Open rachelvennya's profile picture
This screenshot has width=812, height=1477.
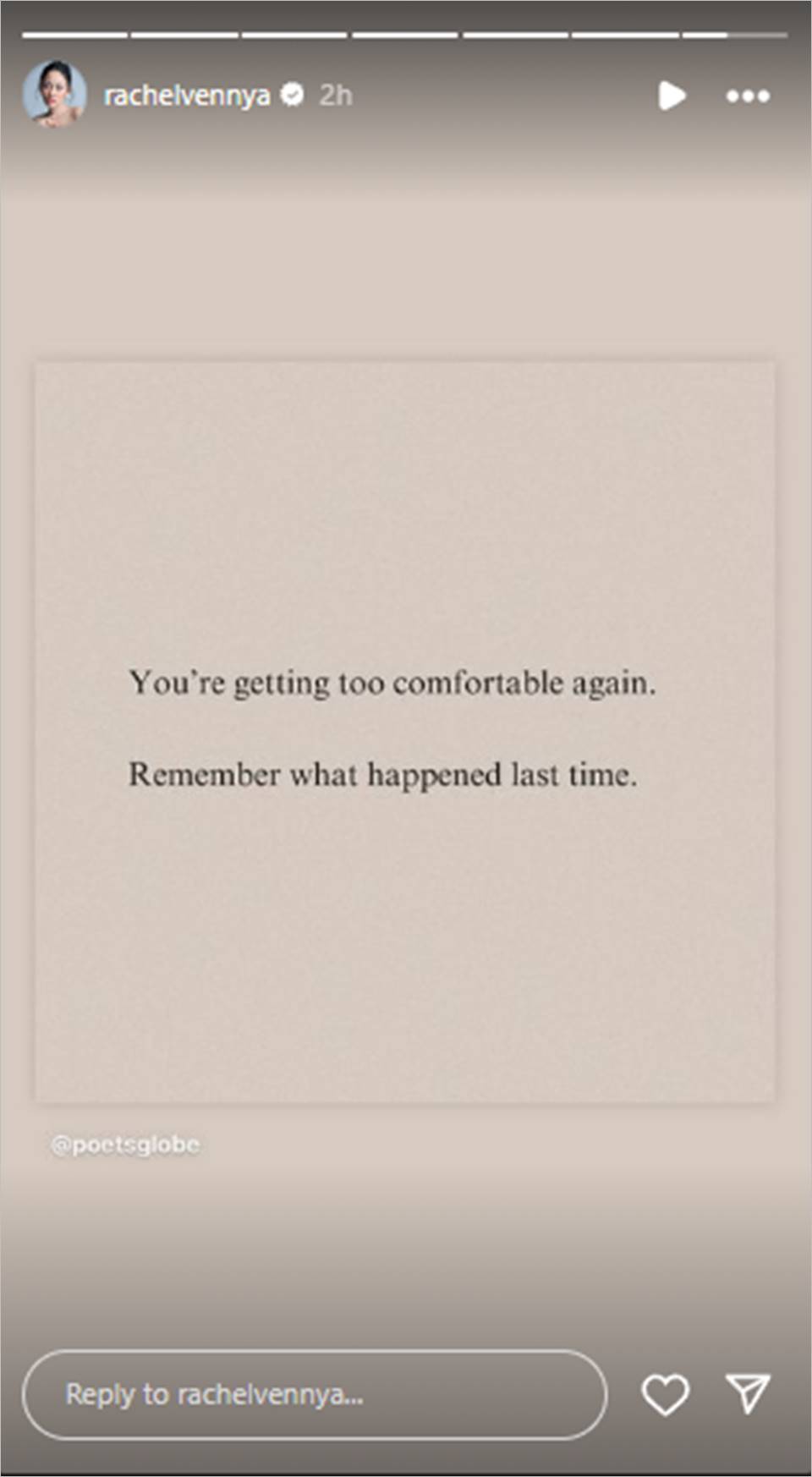click(x=54, y=95)
